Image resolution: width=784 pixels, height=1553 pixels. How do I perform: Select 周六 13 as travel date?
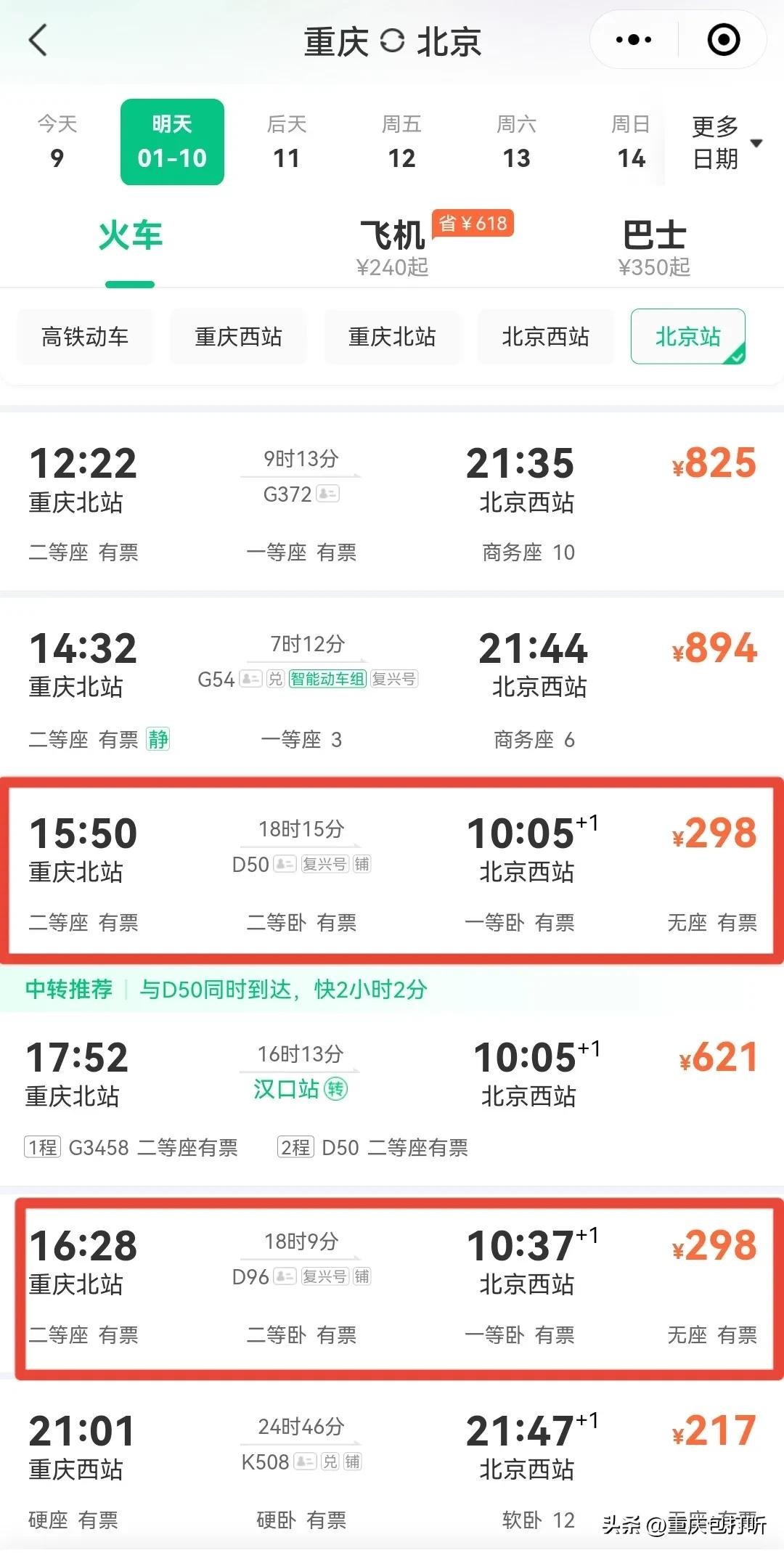coord(516,142)
